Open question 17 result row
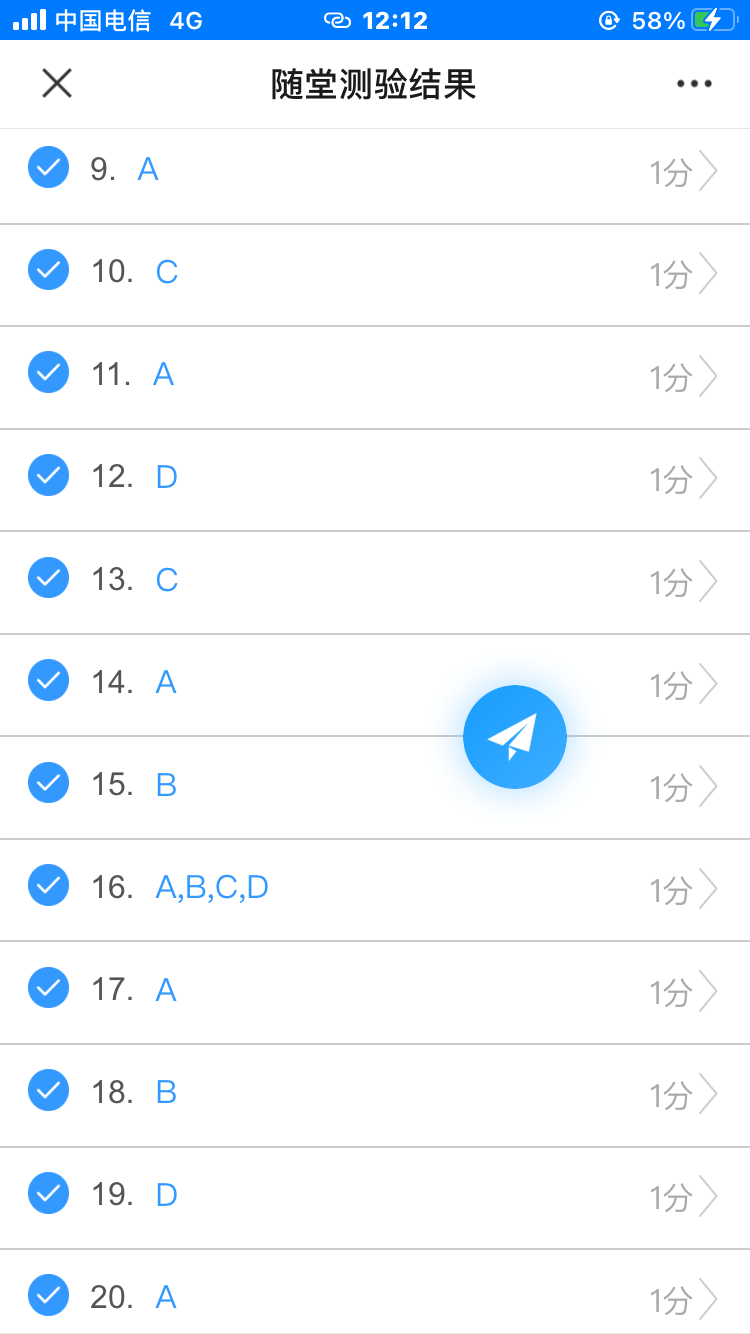The width and height of the screenshot is (750, 1334). (375, 993)
